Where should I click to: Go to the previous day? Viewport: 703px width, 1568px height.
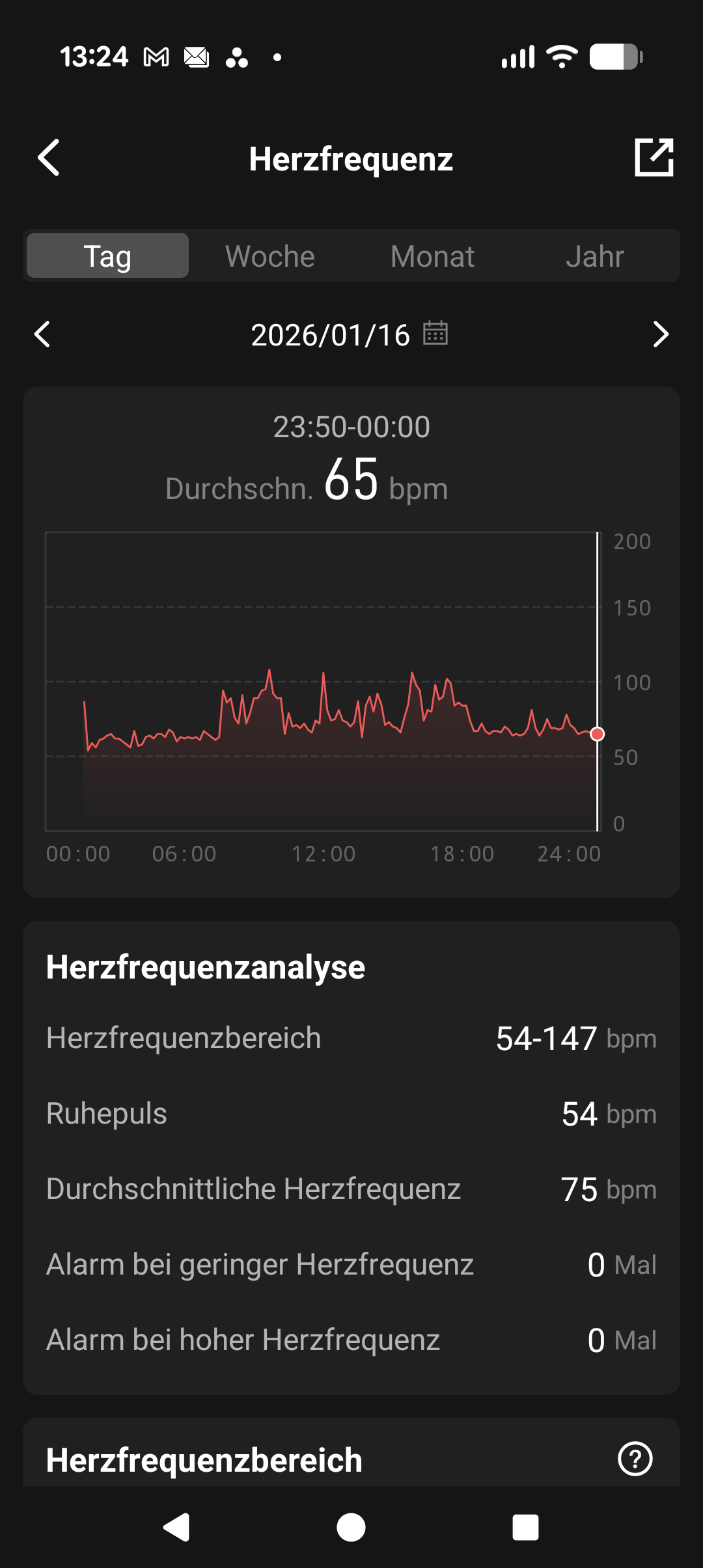(x=43, y=334)
